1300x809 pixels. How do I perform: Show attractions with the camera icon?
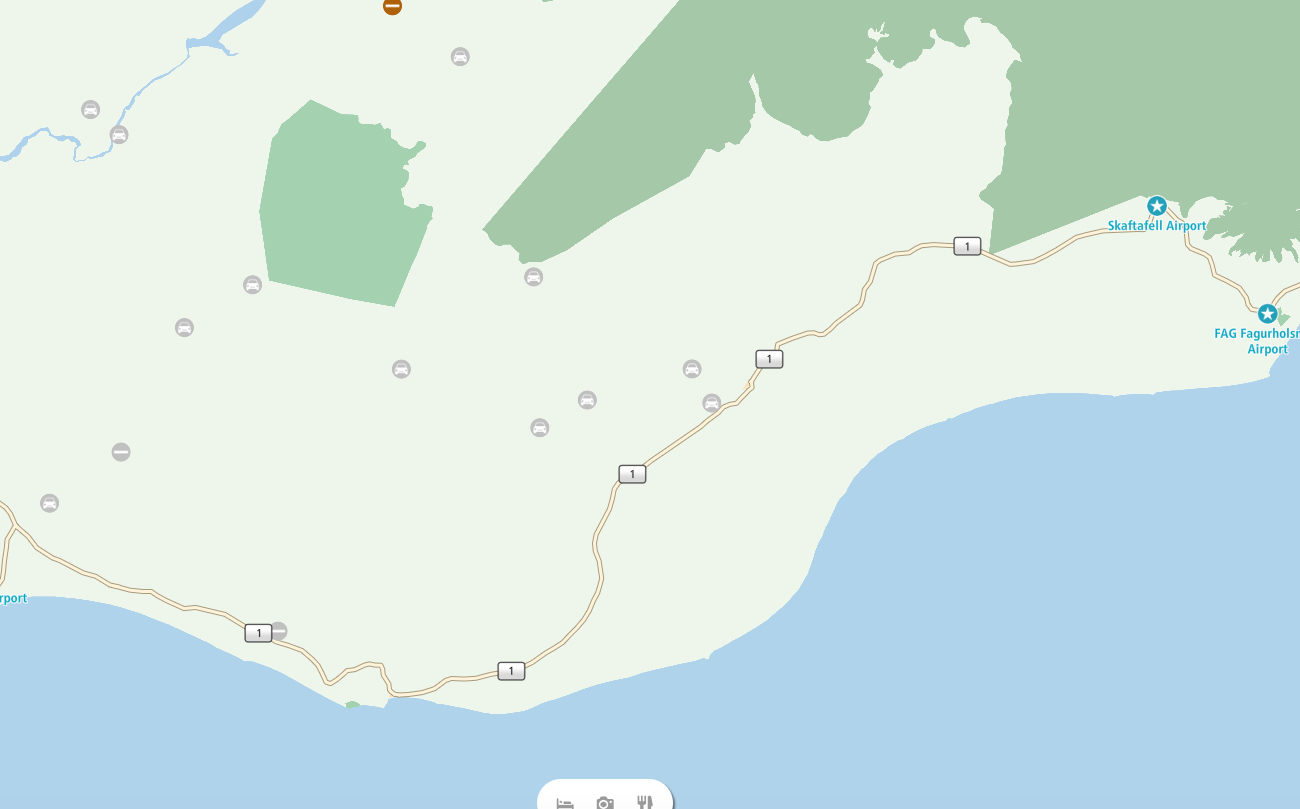tap(605, 803)
